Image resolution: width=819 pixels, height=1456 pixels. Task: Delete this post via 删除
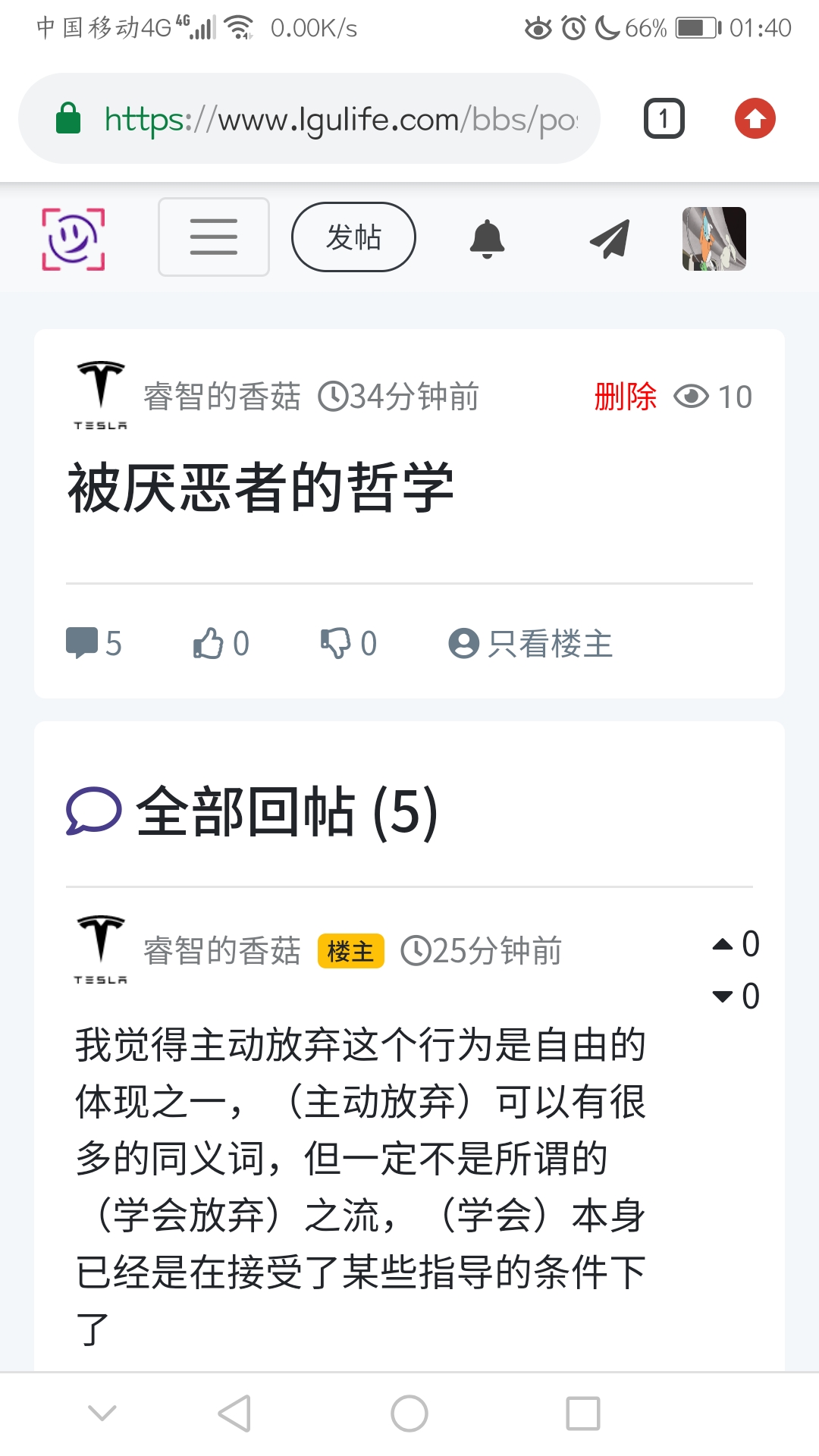click(x=625, y=397)
